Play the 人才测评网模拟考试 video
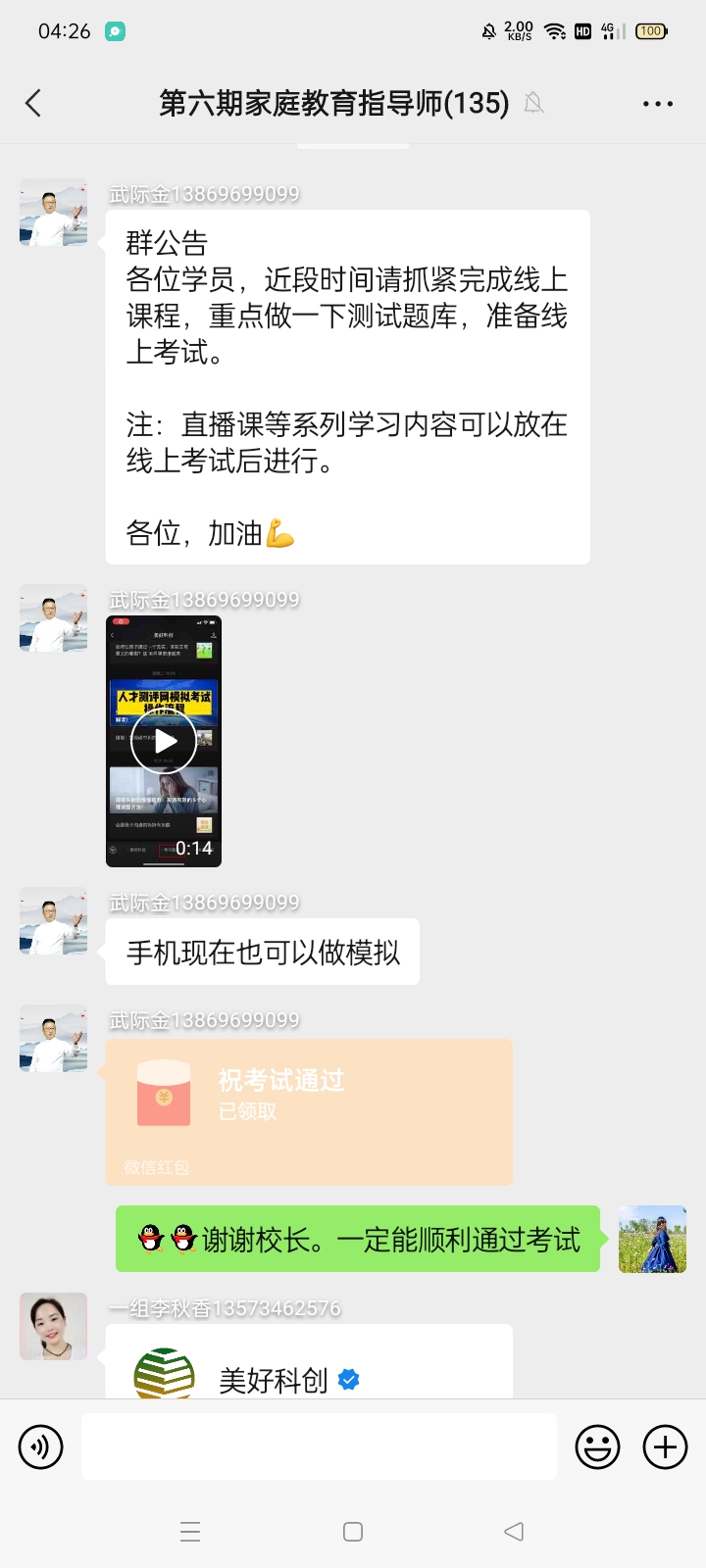The image size is (706, 1568). point(164,741)
